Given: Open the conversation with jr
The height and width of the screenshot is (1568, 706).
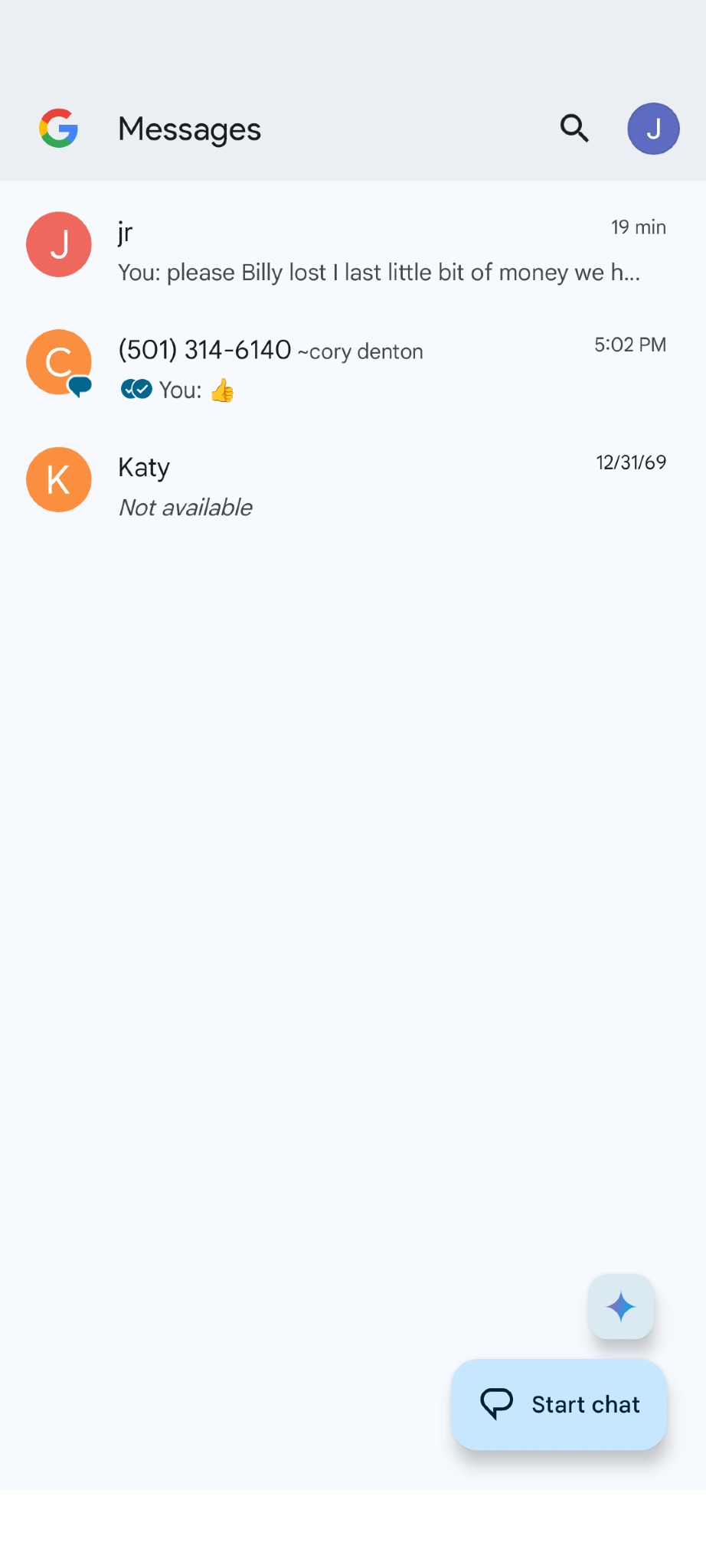Looking at the screenshot, I should click(353, 250).
